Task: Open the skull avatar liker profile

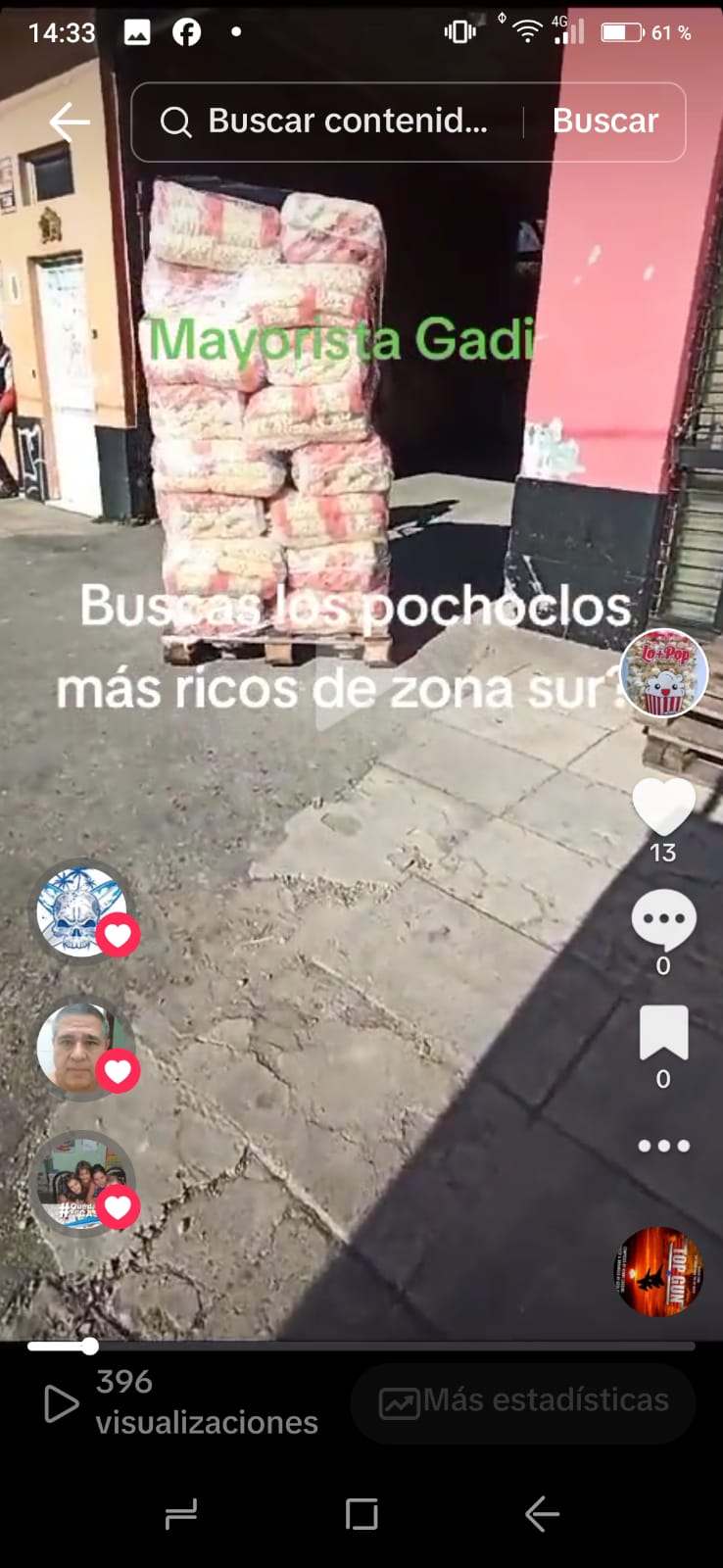Action: pyautogui.click(x=80, y=911)
